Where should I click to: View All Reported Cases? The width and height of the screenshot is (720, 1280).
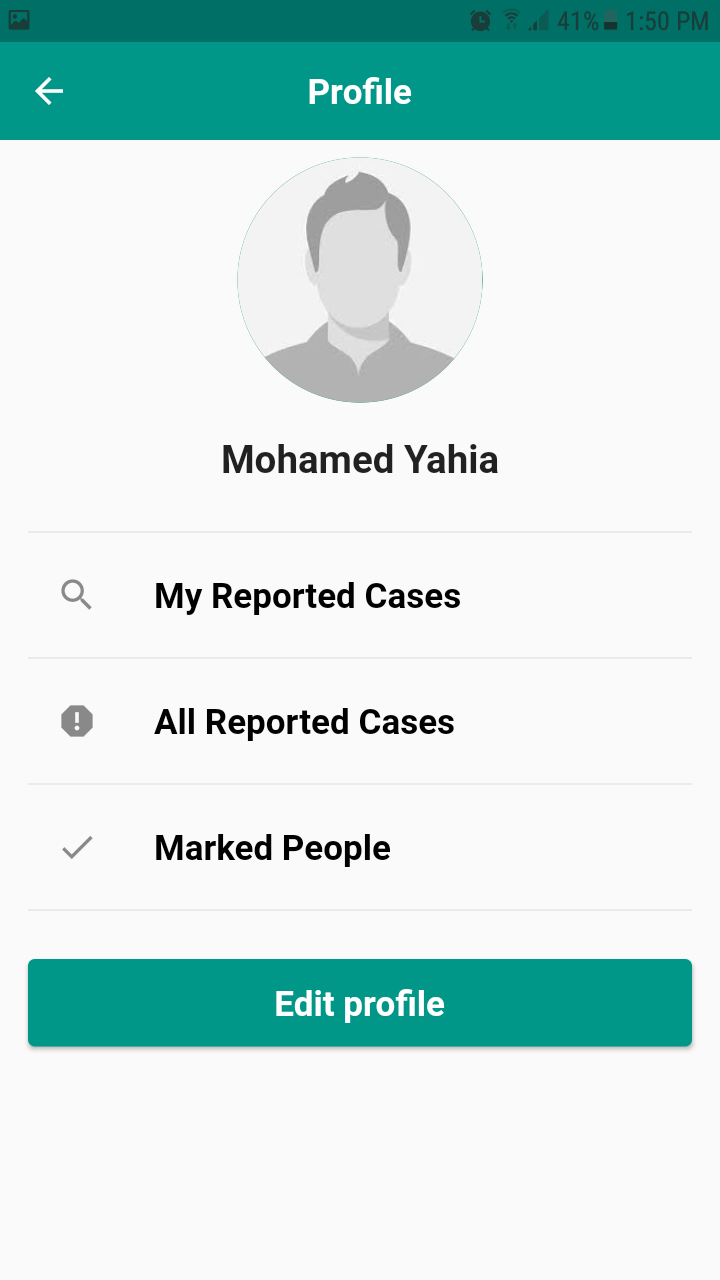304,722
